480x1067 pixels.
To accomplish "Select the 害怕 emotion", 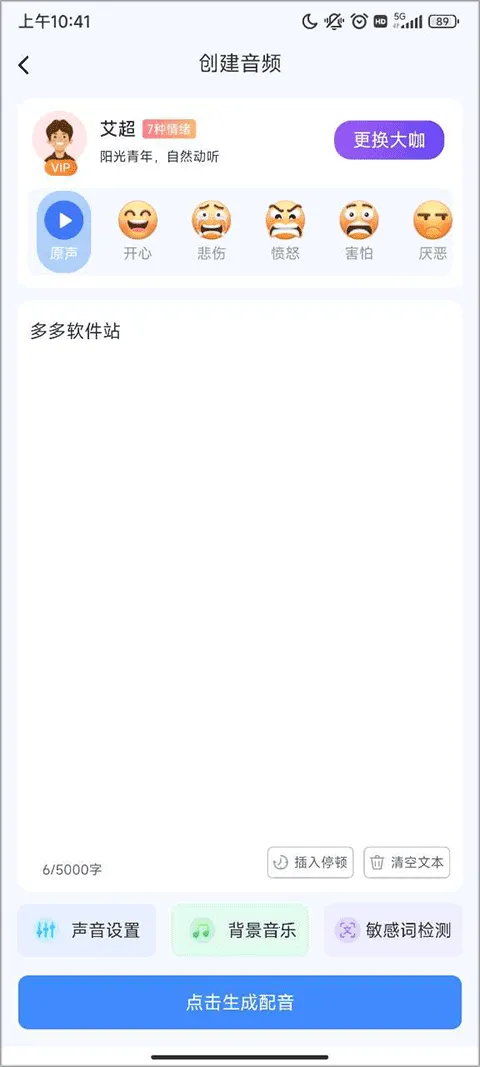I will click(359, 231).
